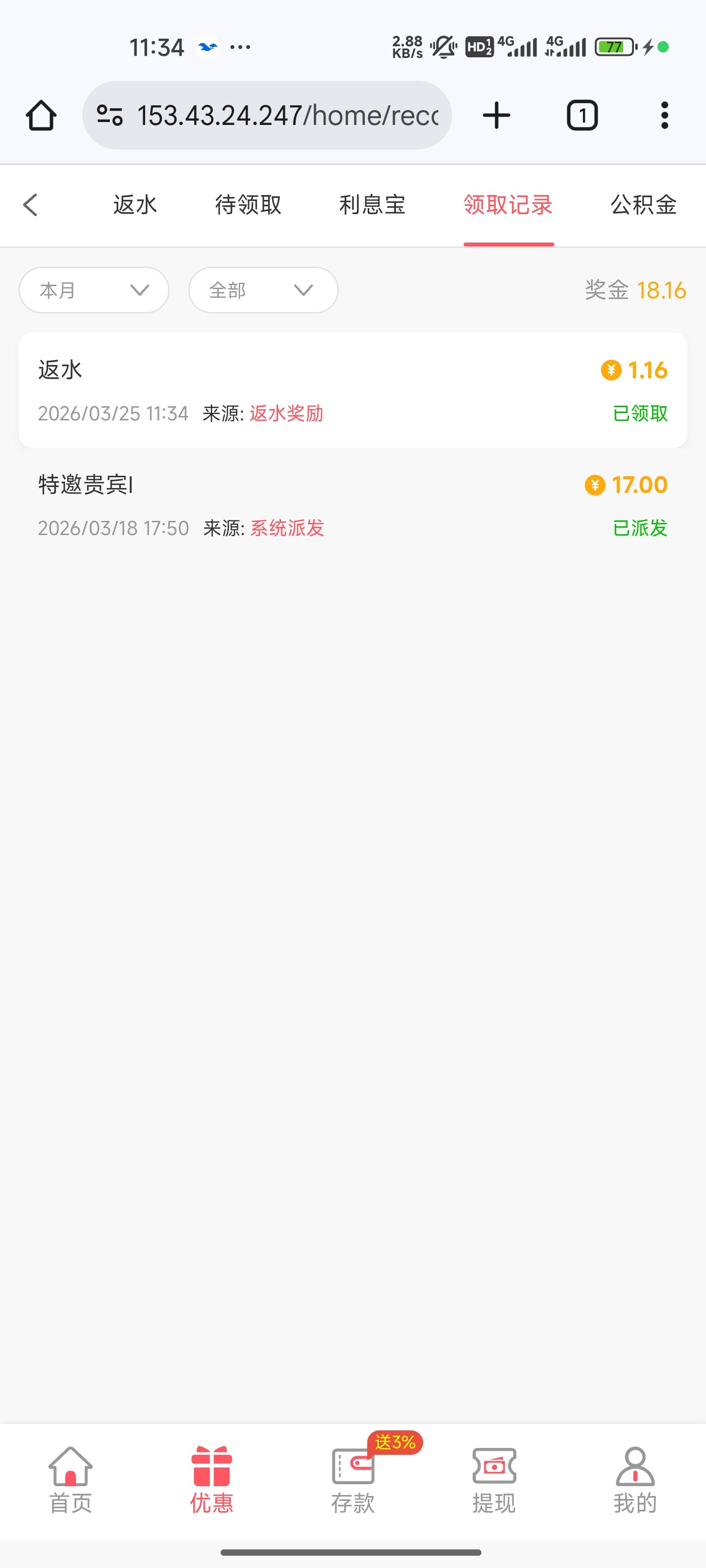Open the 待领取 tab
706x1568 pixels.
(248, 204)
